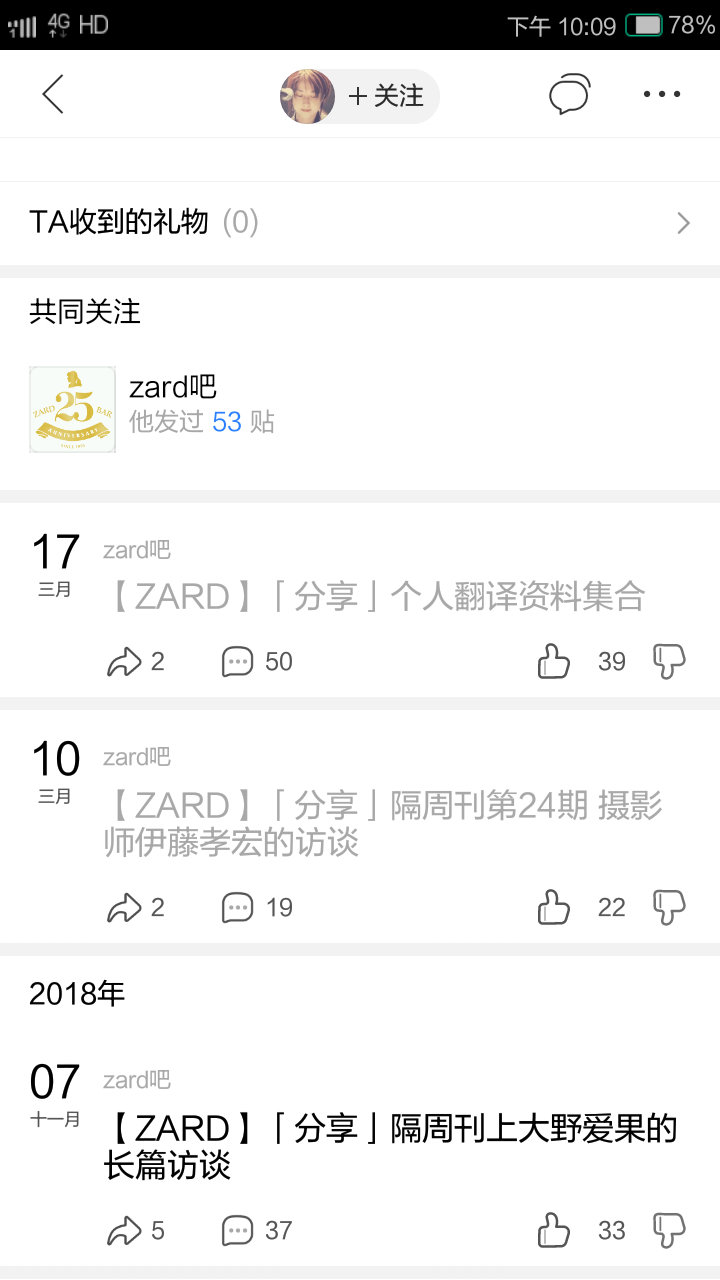Open post about 摄影师伊藤孝宏的访谈
Viewport: 720px width, 1280px height.
(382, 824)
